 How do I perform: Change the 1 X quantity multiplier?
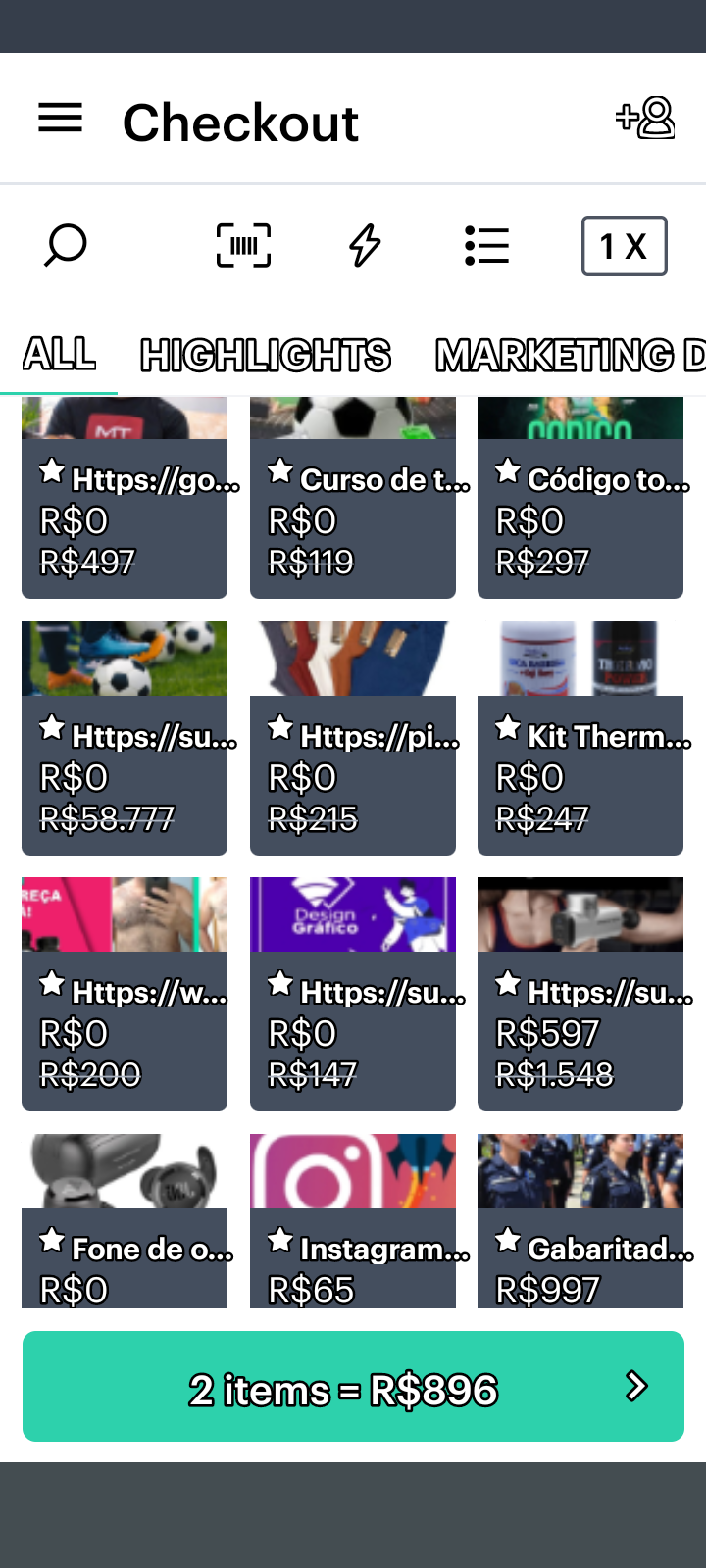pyautogui.click(x=624, y=246)
